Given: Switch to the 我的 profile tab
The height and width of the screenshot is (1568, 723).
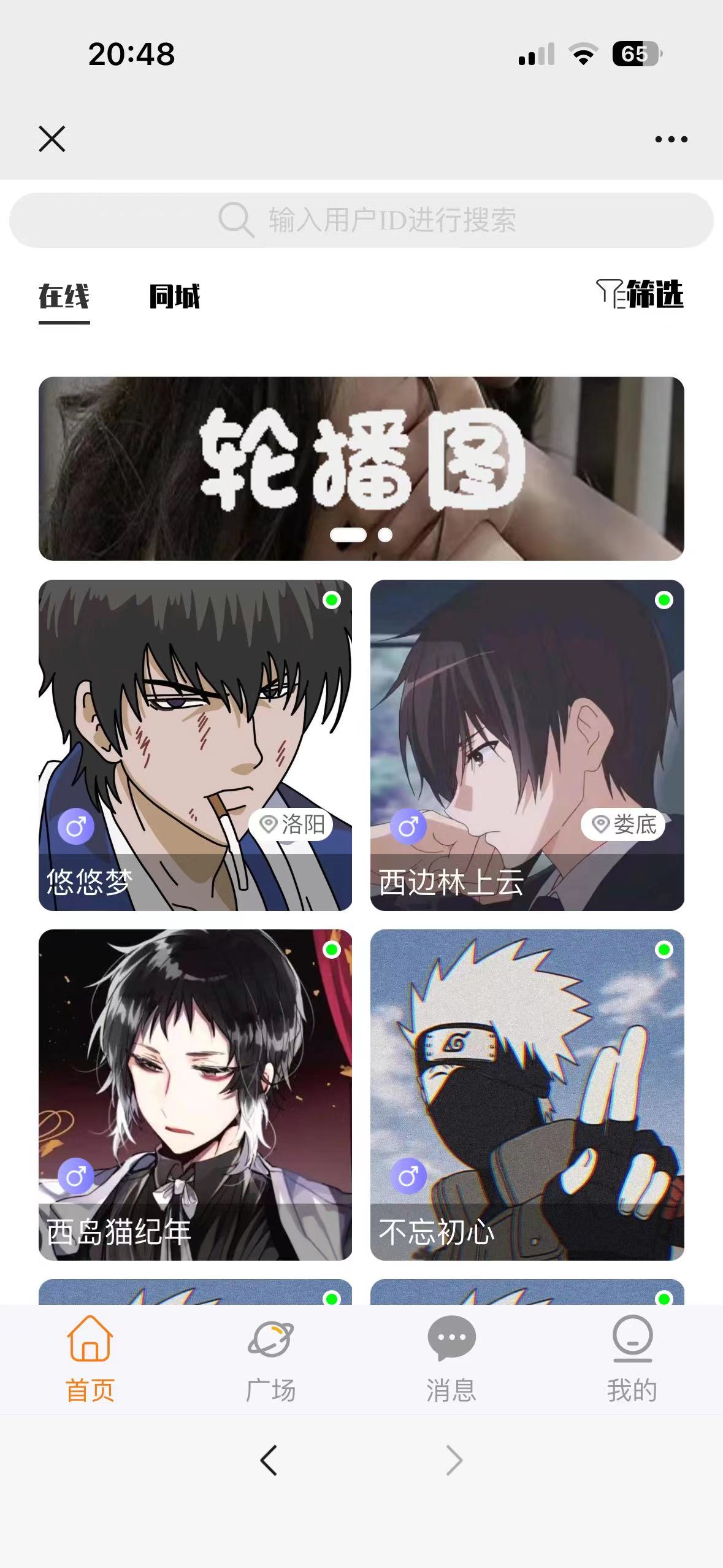Looking at the screenshot, I should pyautogui.click(x=632, y=1358).
